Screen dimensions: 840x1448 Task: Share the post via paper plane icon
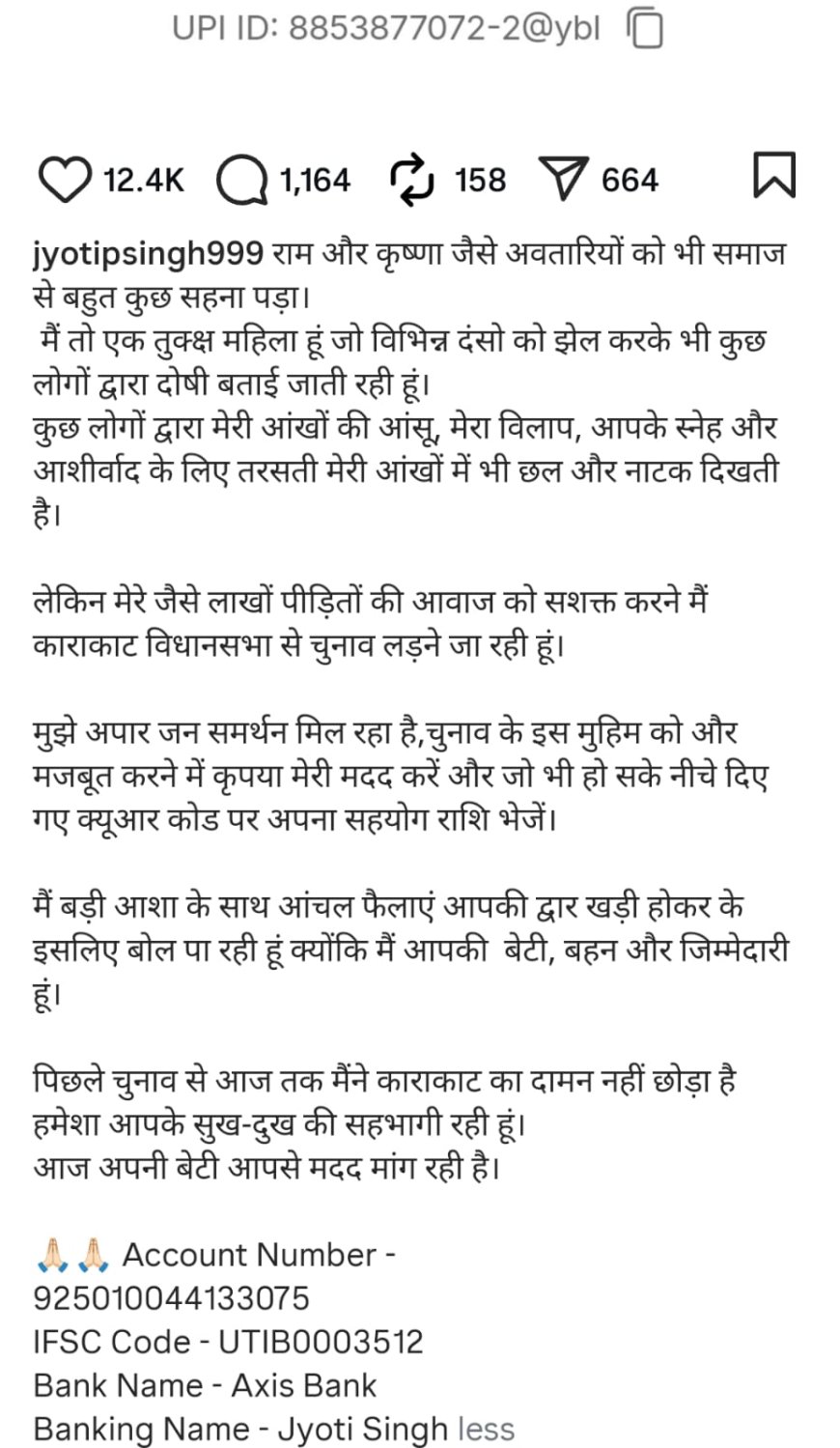pos(564,180)
